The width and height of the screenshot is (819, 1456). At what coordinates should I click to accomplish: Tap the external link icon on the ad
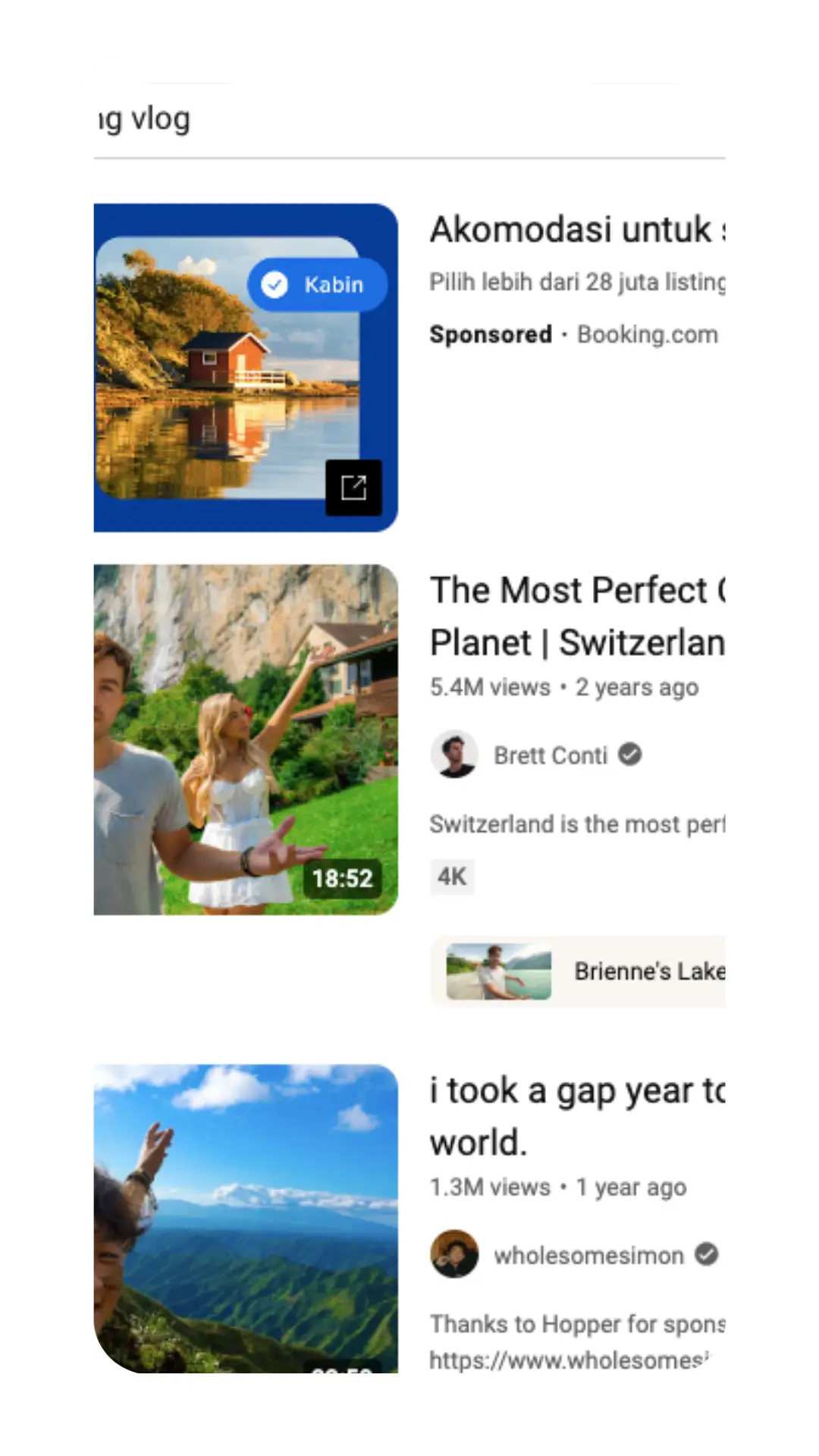(353, 488)
